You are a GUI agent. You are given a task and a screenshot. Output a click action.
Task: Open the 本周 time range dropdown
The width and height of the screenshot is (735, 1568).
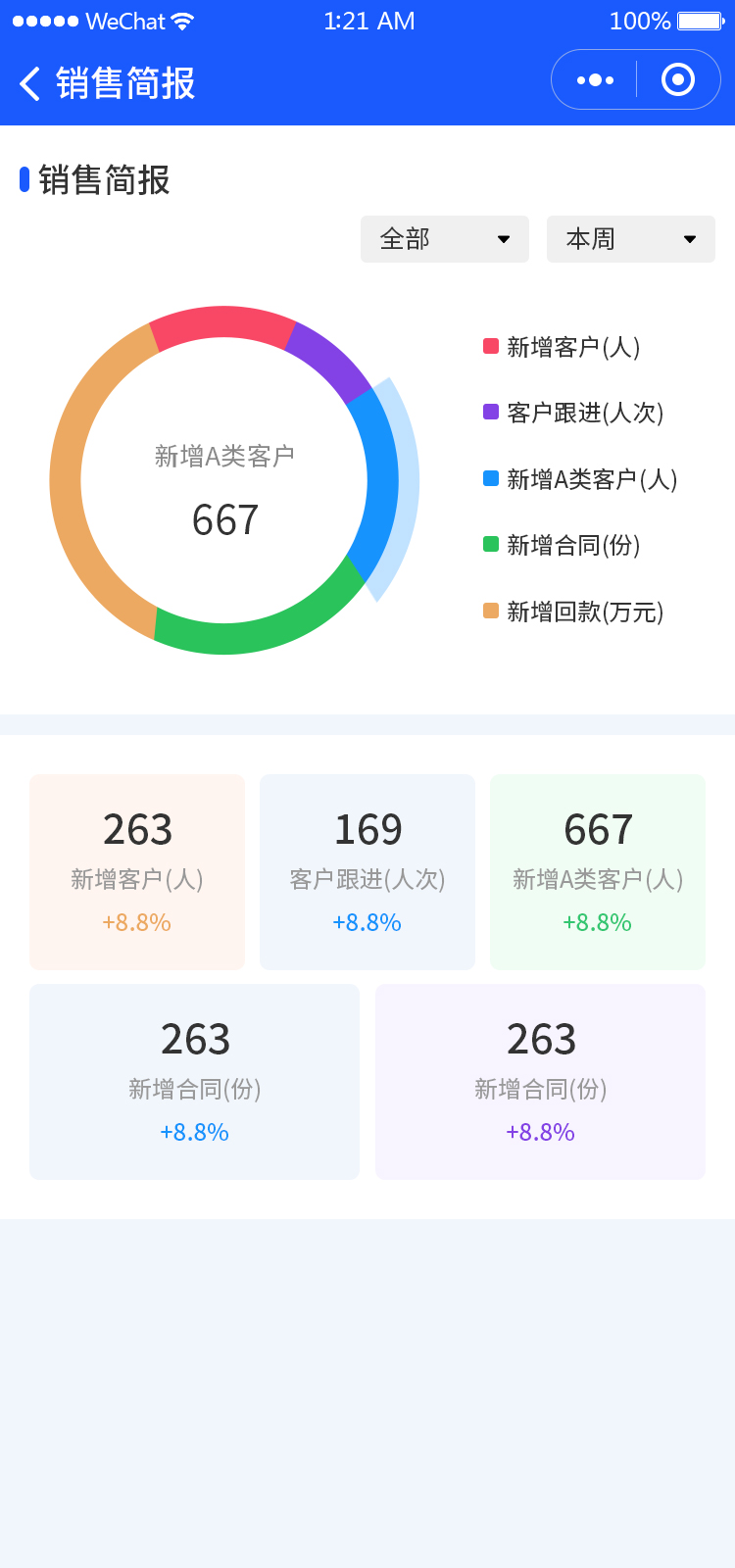(630, 238)
